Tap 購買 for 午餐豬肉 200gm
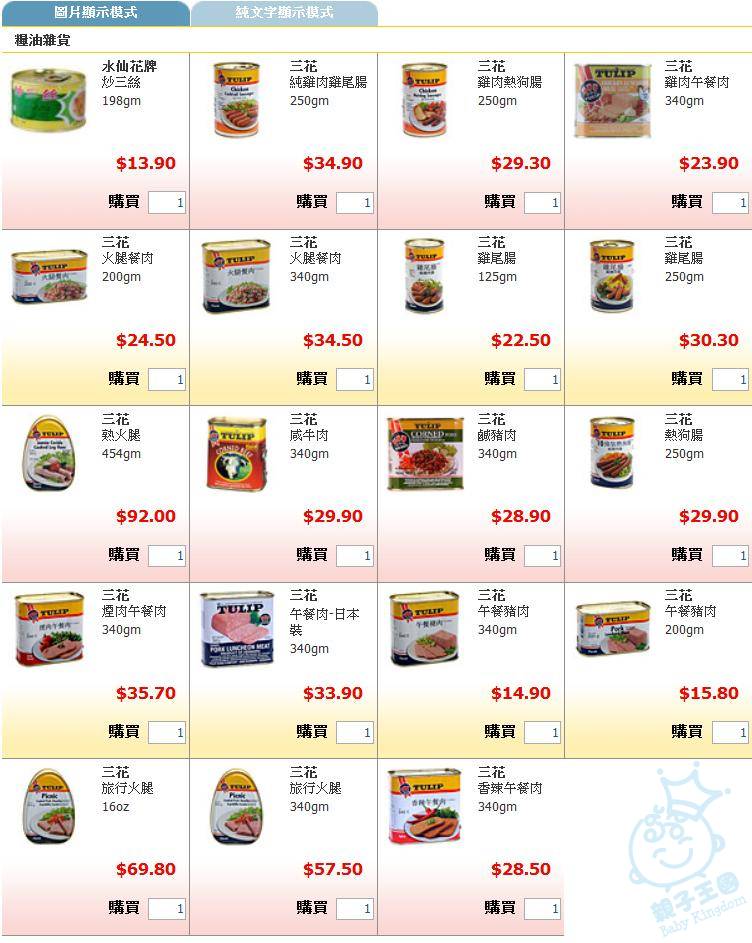Screen dimensions: 752x943 (687, 732)
